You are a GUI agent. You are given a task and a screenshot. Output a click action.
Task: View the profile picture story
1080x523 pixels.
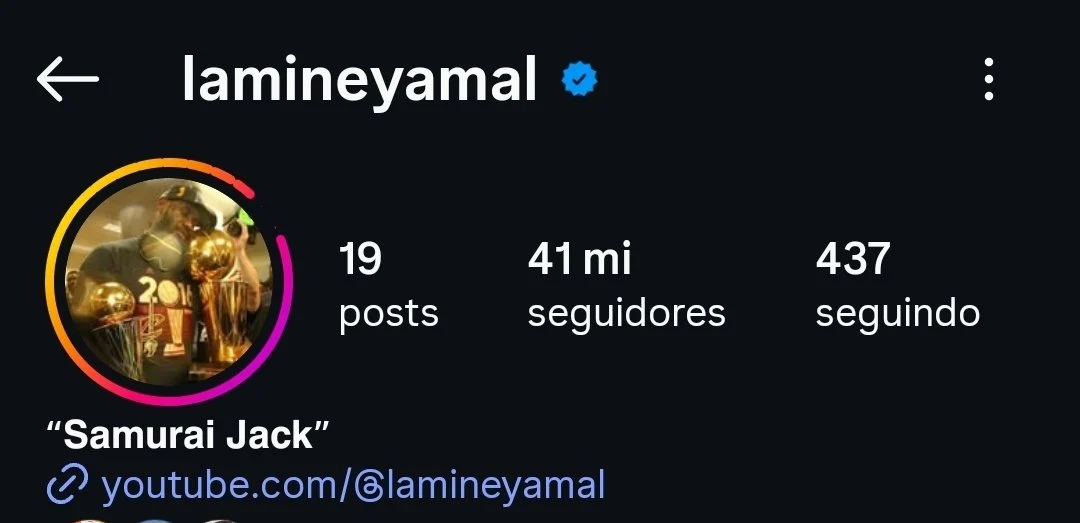(167, 284)
